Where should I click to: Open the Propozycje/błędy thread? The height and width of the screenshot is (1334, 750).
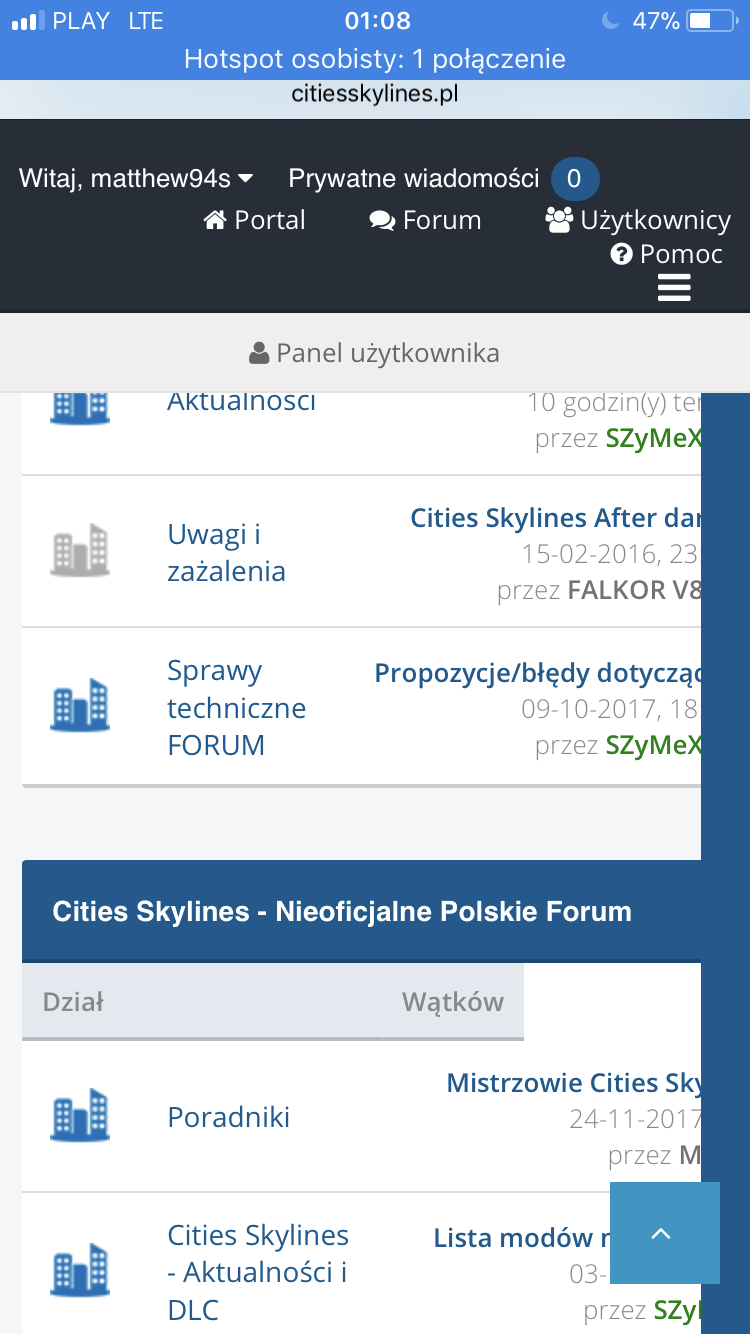[x=538, y=673]
